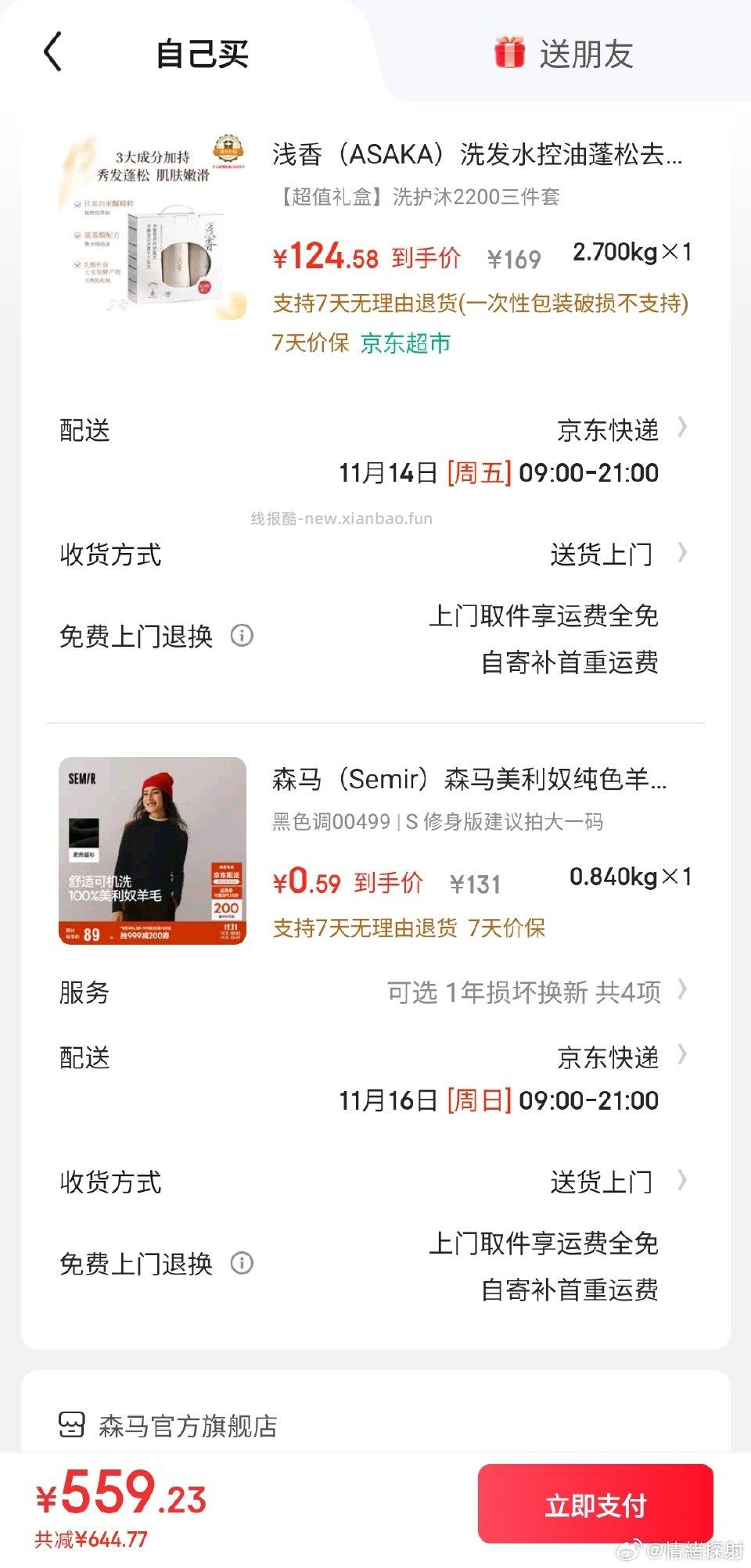Open the 森马 sweater product thumbnail

(153, 851)
